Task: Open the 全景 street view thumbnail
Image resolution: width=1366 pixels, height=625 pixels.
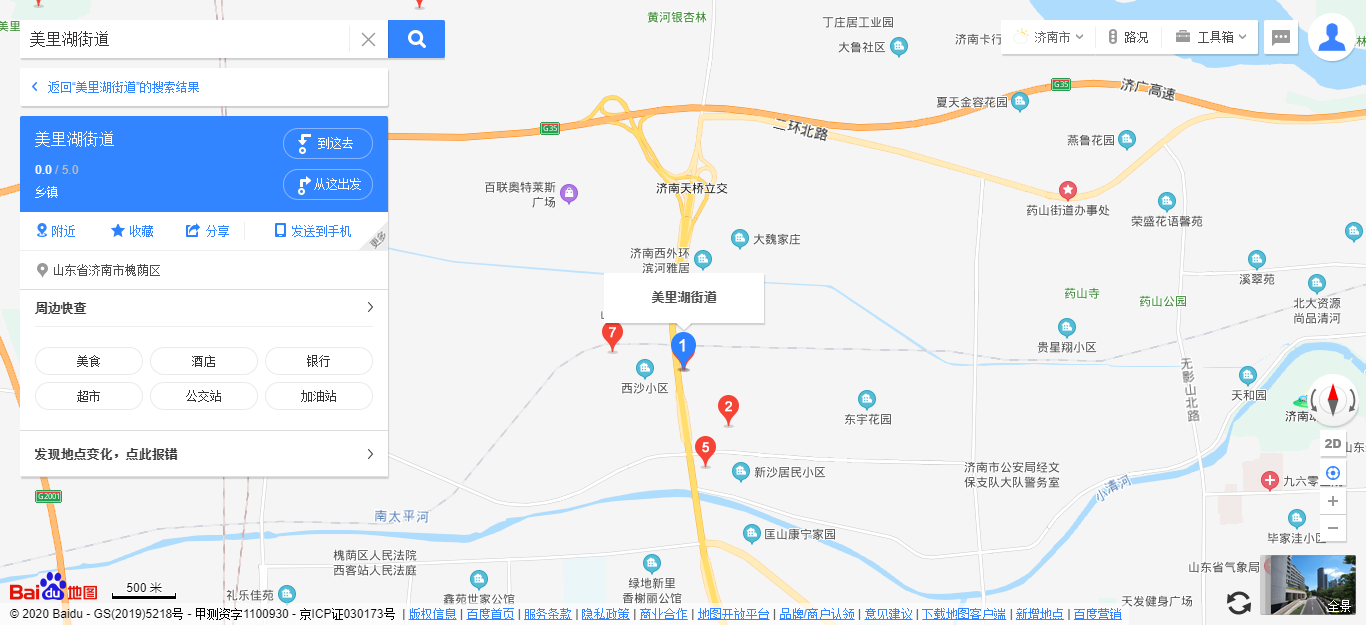Action: pos(1308,584)
